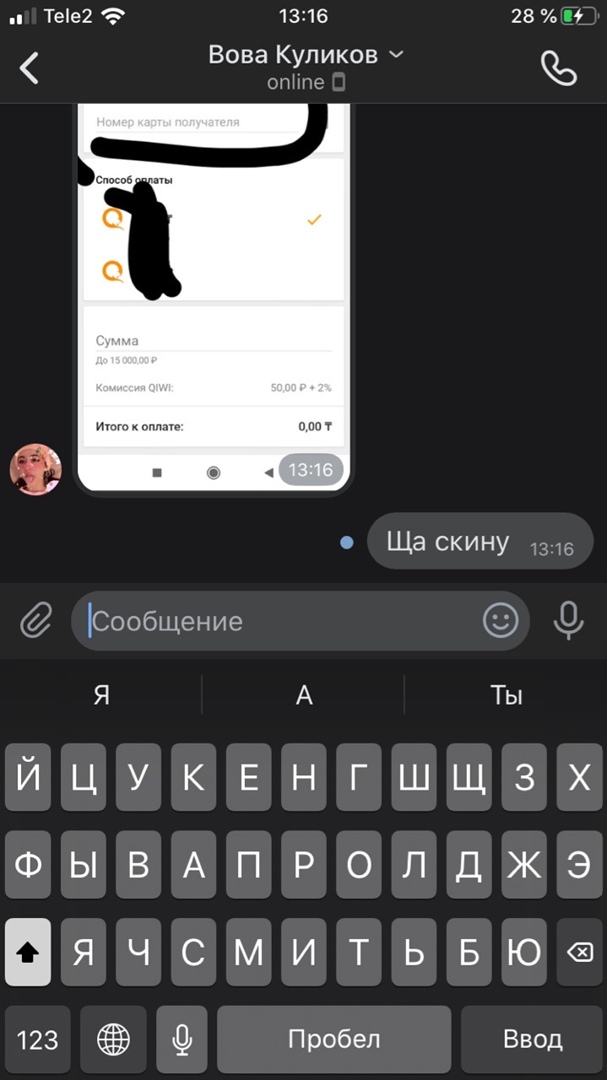This screenshot has height=1080, width=607.
Task: Choose the keyboard suggestion Я
Action: [x=101, y=695]
